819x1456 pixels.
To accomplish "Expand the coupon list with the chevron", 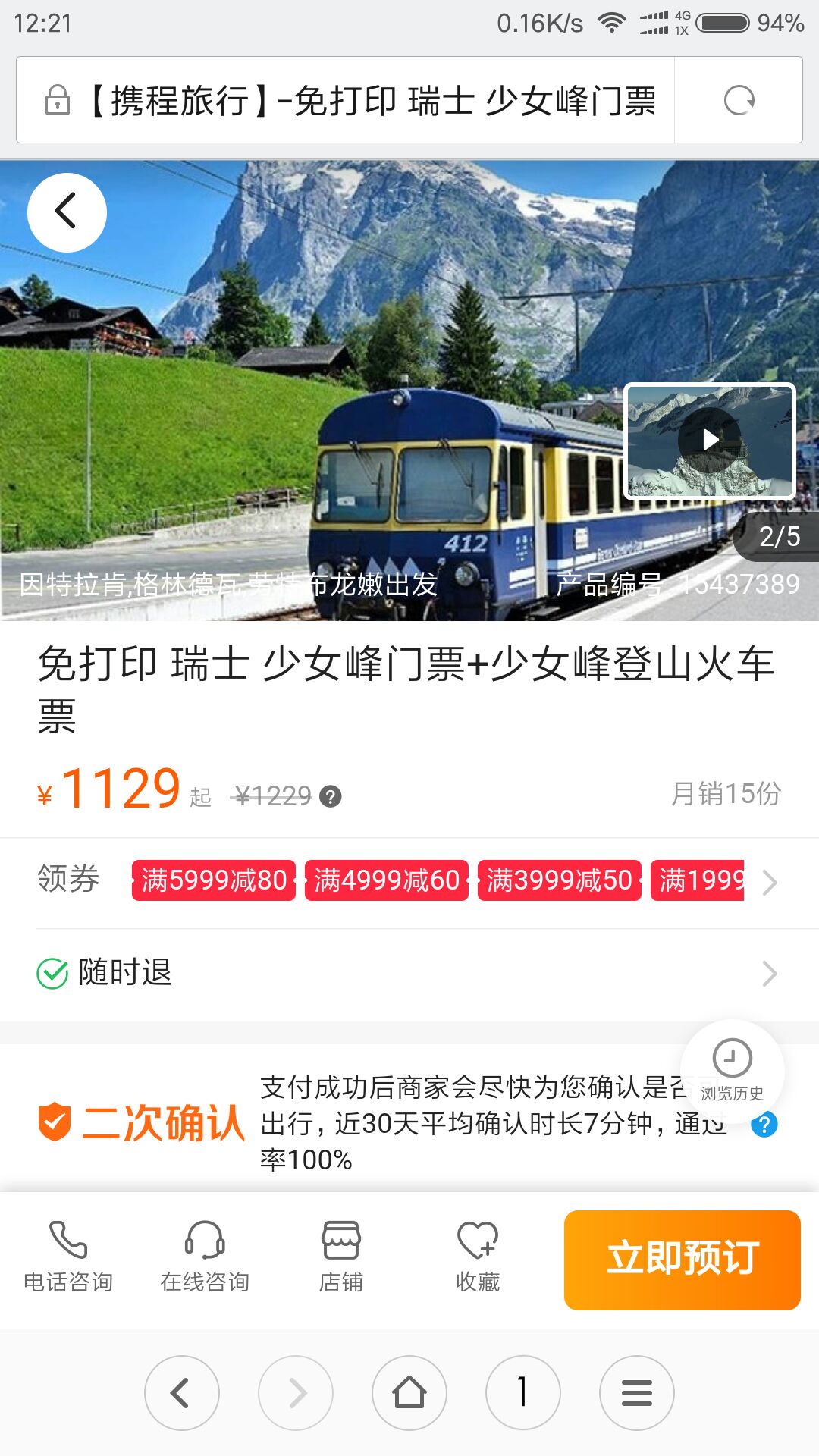I will (770, 882).
